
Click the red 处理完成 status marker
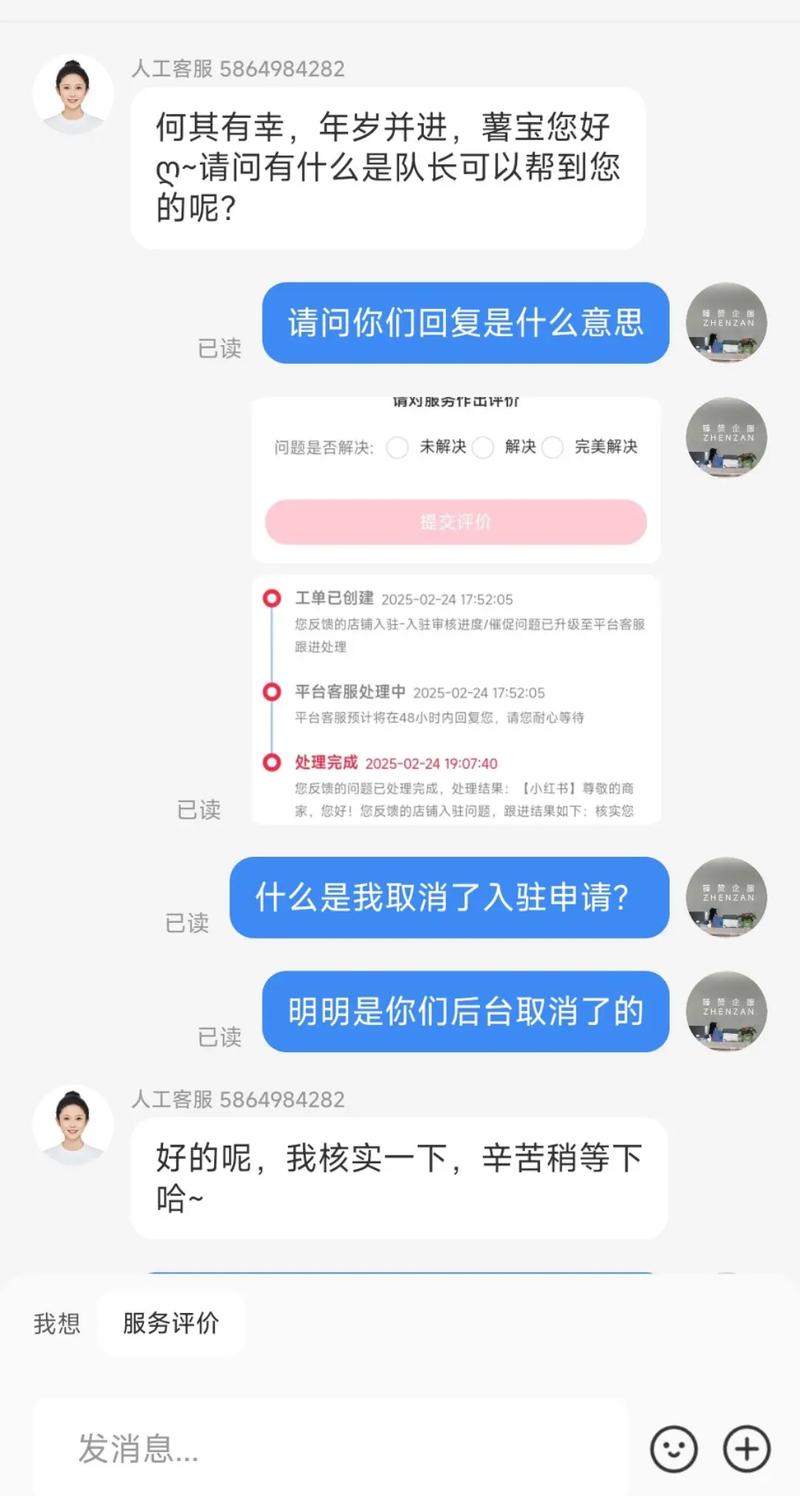click(270, 762)
